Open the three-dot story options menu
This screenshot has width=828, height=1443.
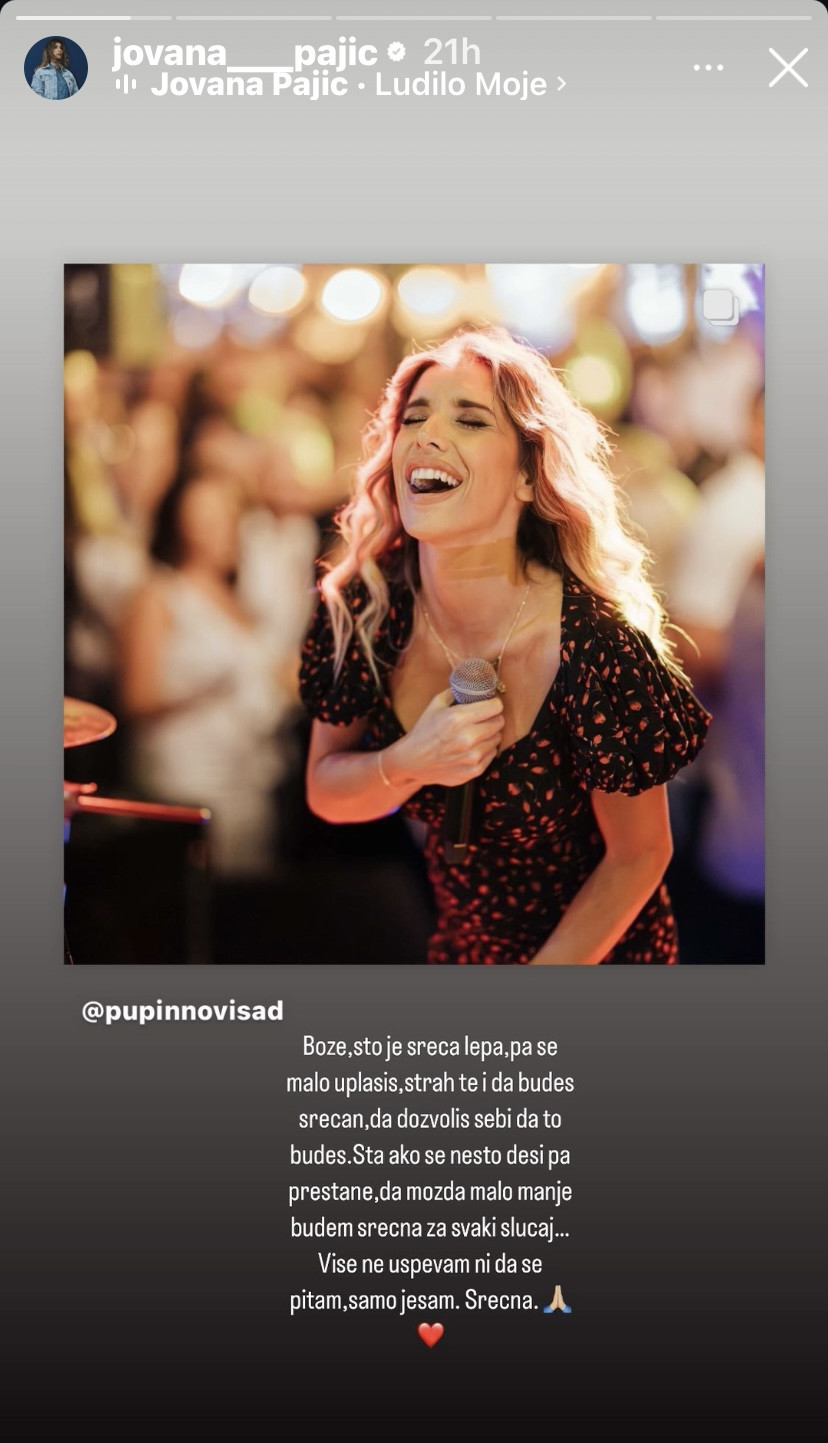(708, 68)
